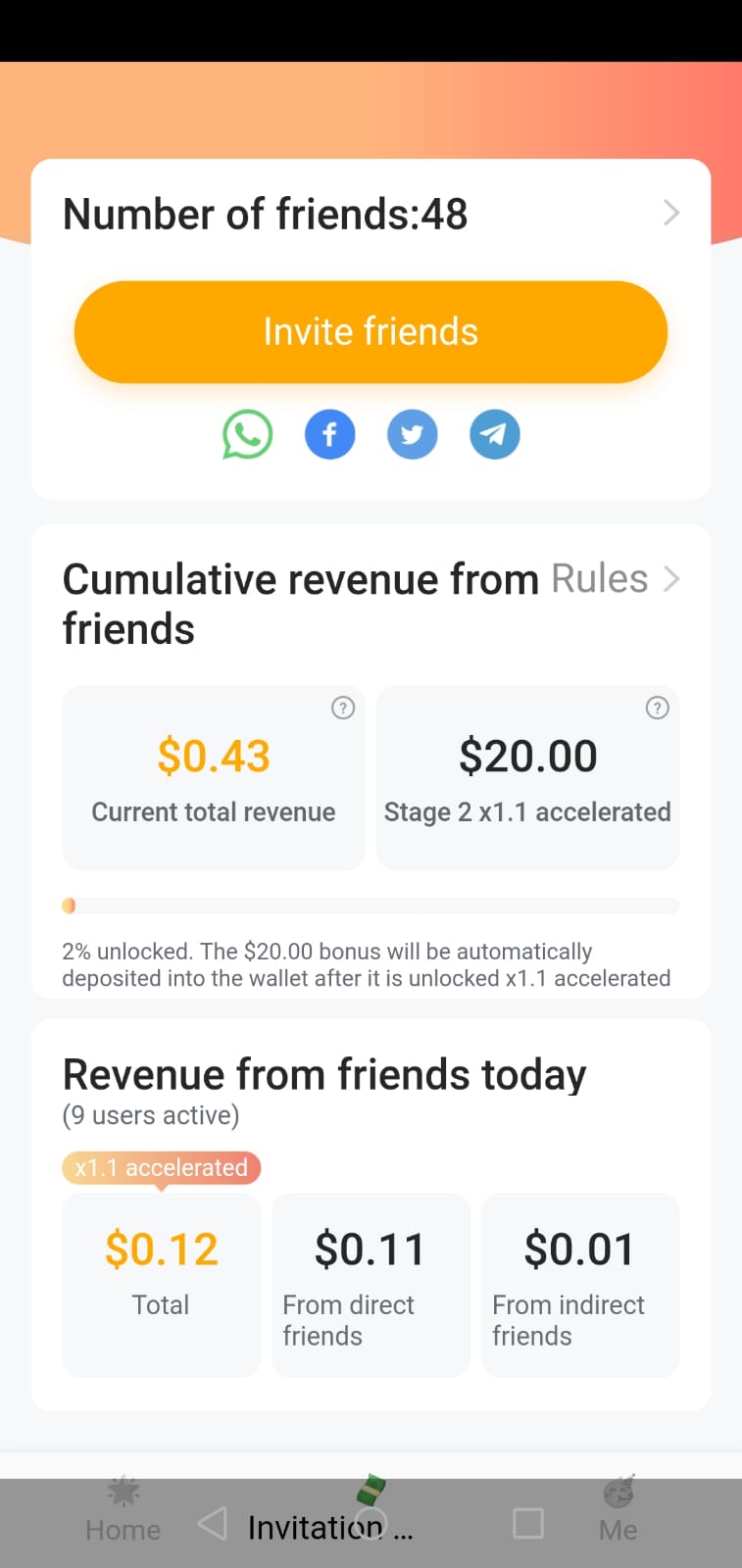Image resolution: width=742 pixels, height=1568 pixels.
Task: Share invitation via WhatsApp
Action: coord(247,434)
